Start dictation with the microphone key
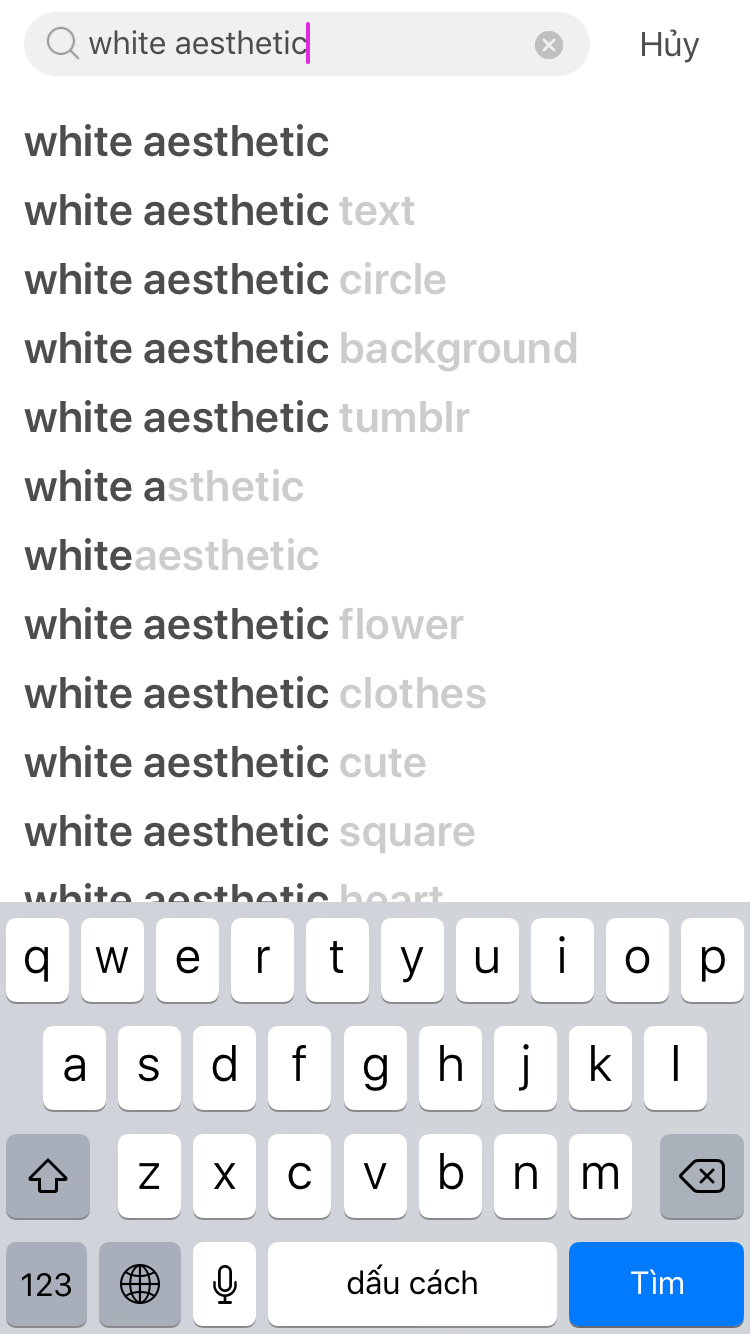Viewport: 750px width, 1334px height. (x=225, y=1283)
